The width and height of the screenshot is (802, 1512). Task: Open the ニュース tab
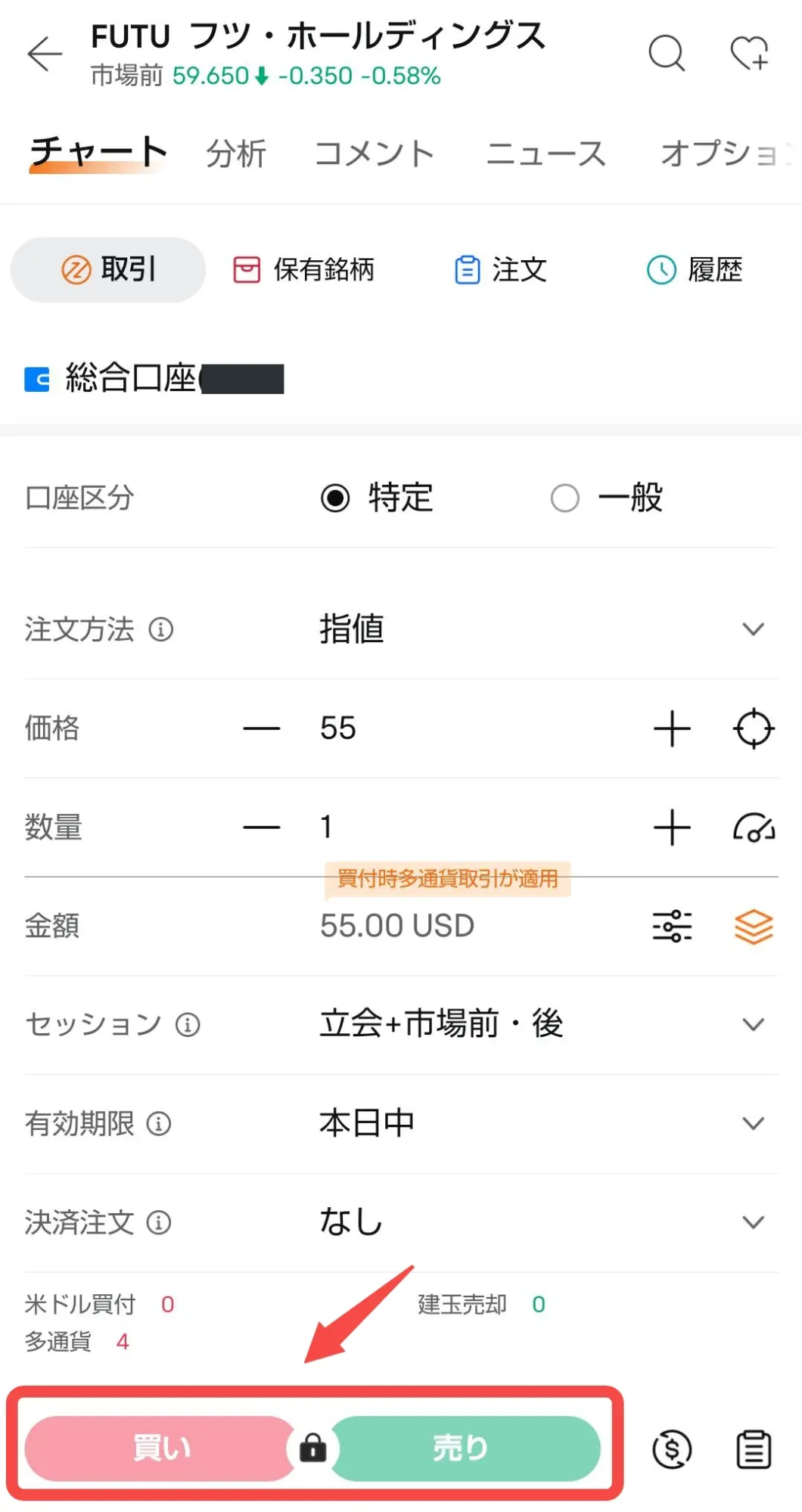tap(546, 154)
